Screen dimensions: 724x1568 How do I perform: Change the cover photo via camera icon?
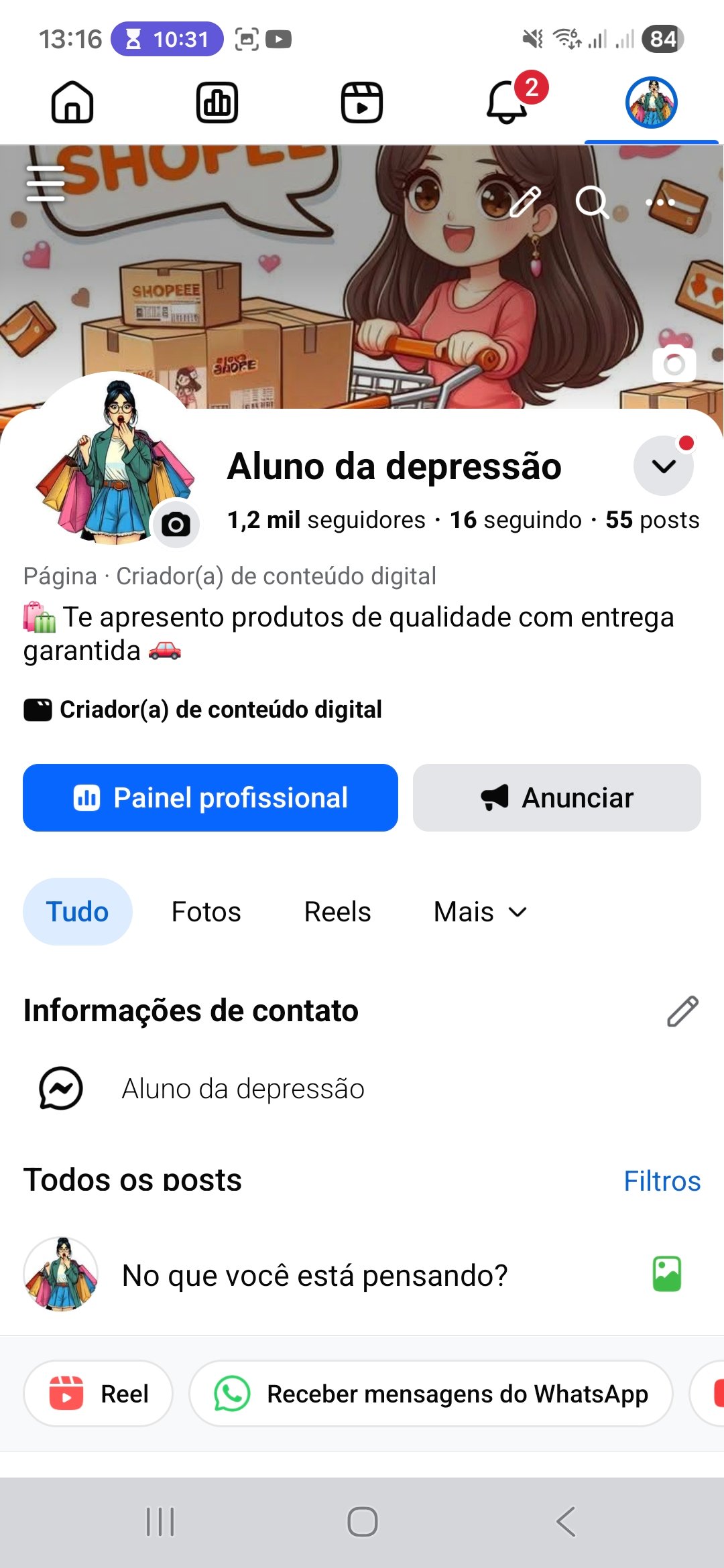(x=674, y=364)
